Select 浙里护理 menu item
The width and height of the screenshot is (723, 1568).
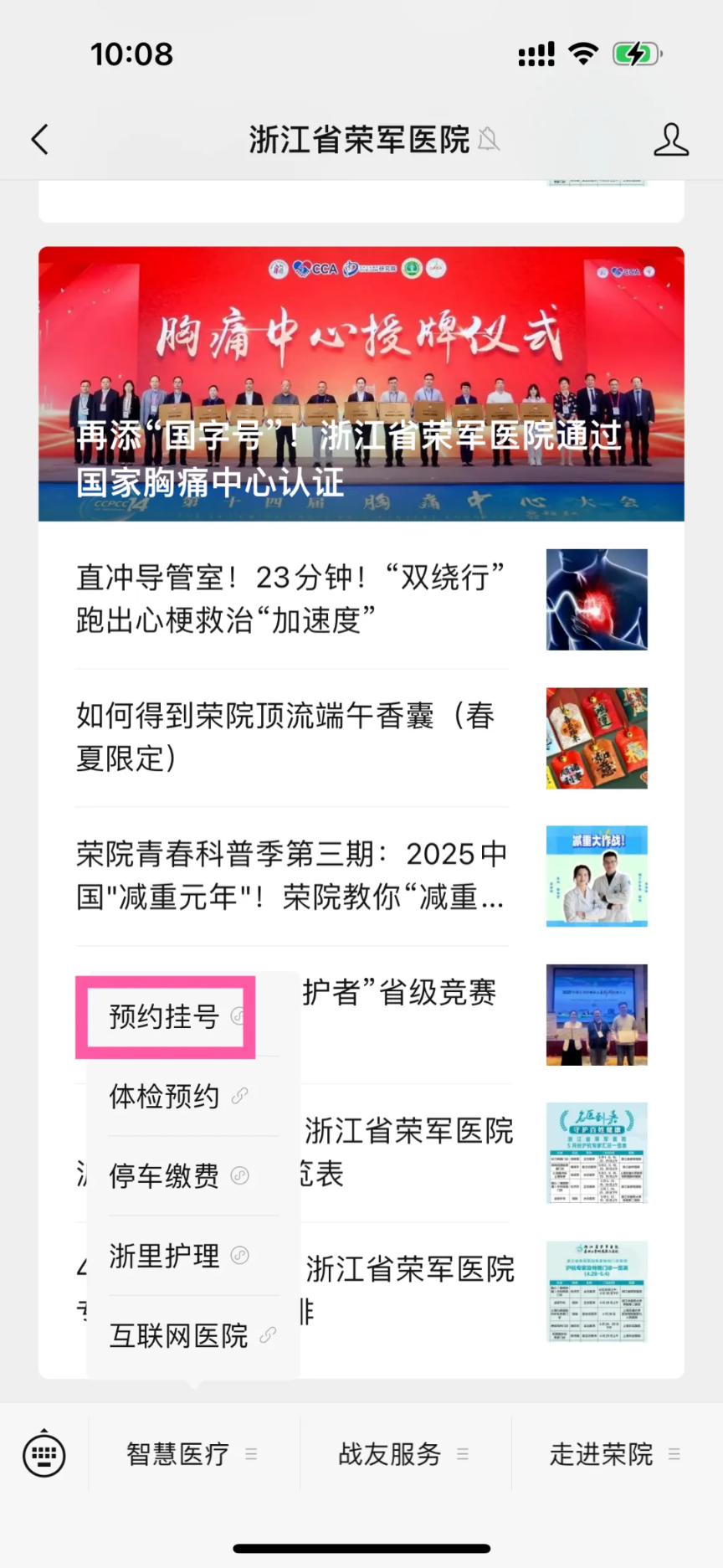pos(166,1256)
